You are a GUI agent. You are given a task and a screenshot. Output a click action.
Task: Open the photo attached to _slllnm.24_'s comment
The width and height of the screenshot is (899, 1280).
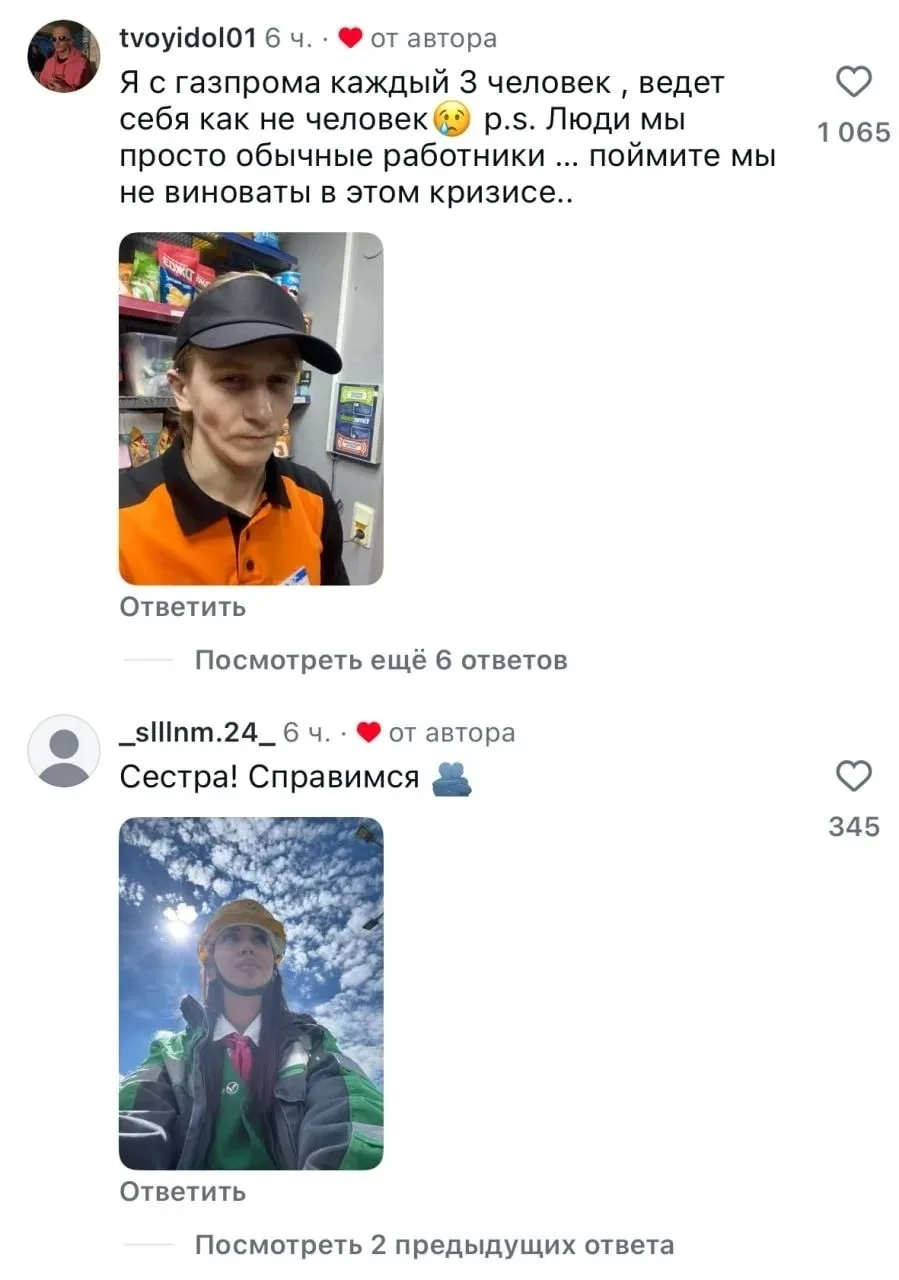(x=251, y=994)
